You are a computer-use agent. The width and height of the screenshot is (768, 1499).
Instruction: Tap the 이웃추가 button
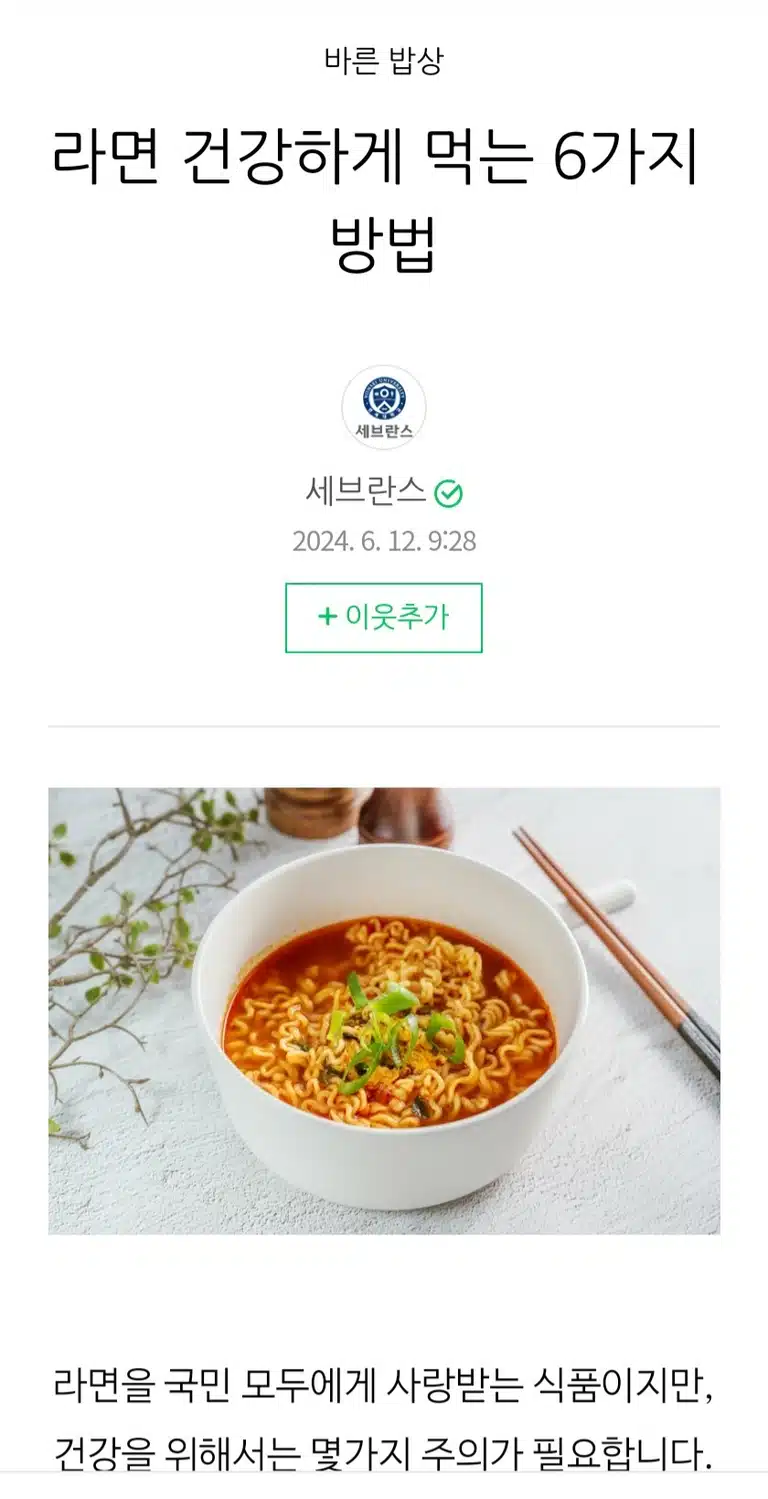[x=384, y=617]
